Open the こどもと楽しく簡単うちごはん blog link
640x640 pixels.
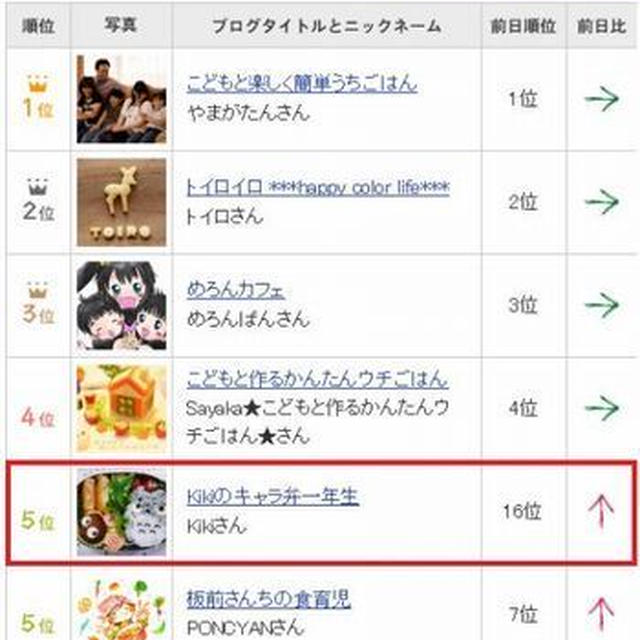tap(301, 84)
